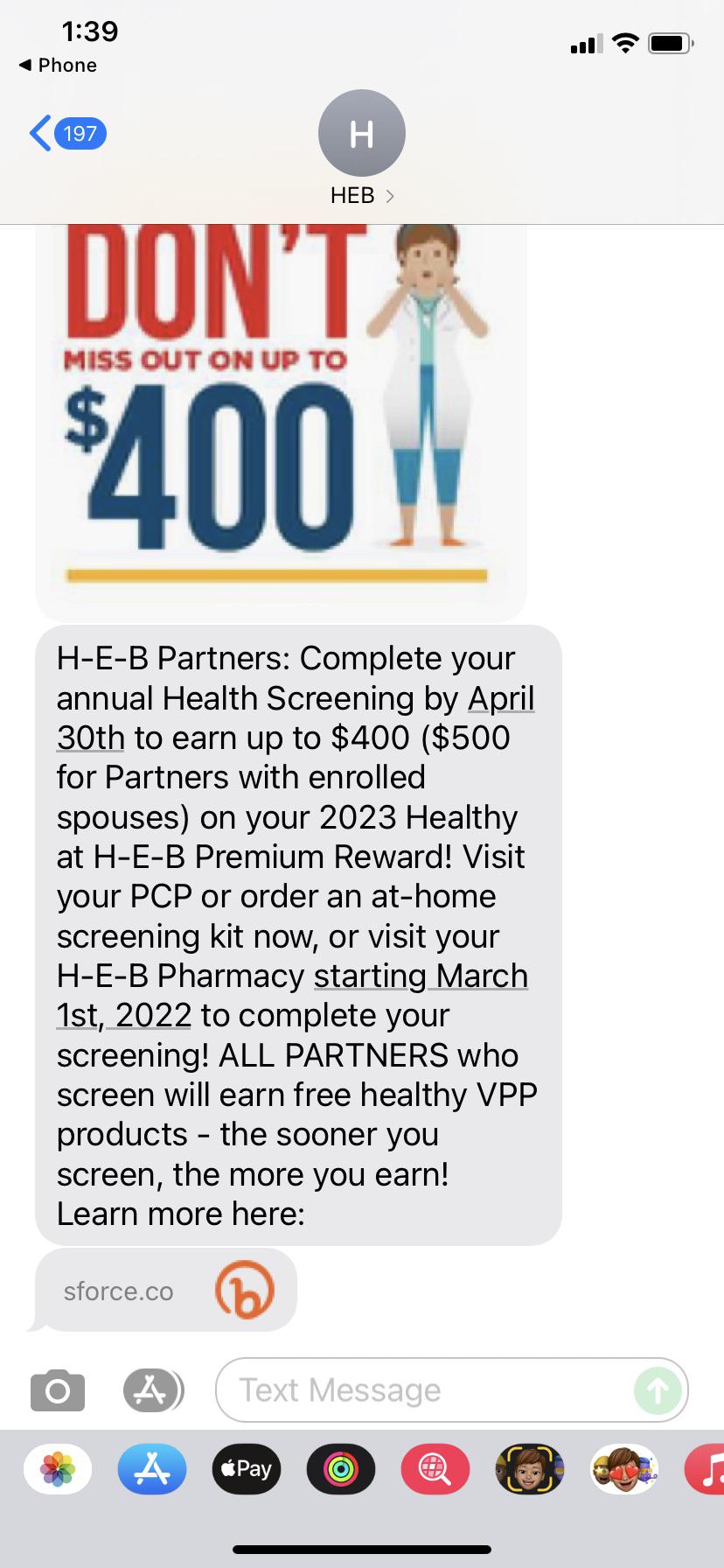Select the Memoji stickers icon
The height and width of the screenshot is (1568, 724).
click(529, 1469)
